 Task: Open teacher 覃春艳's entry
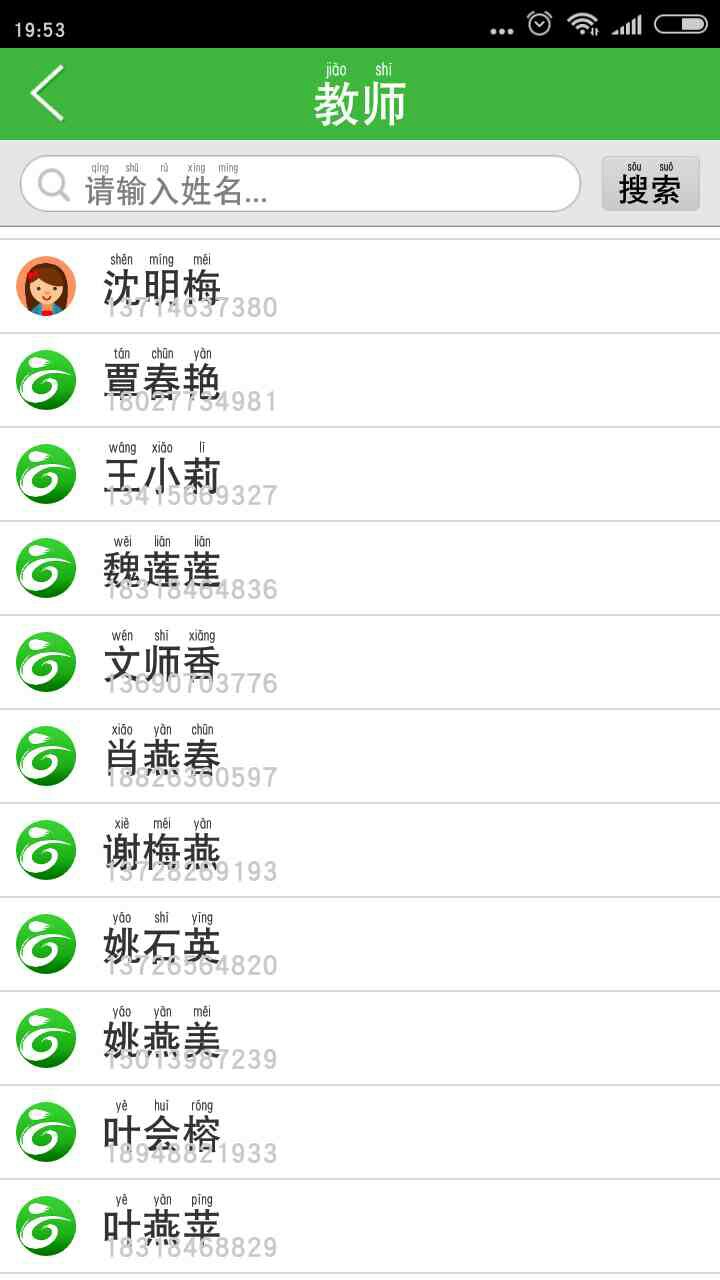pos(360,381)
